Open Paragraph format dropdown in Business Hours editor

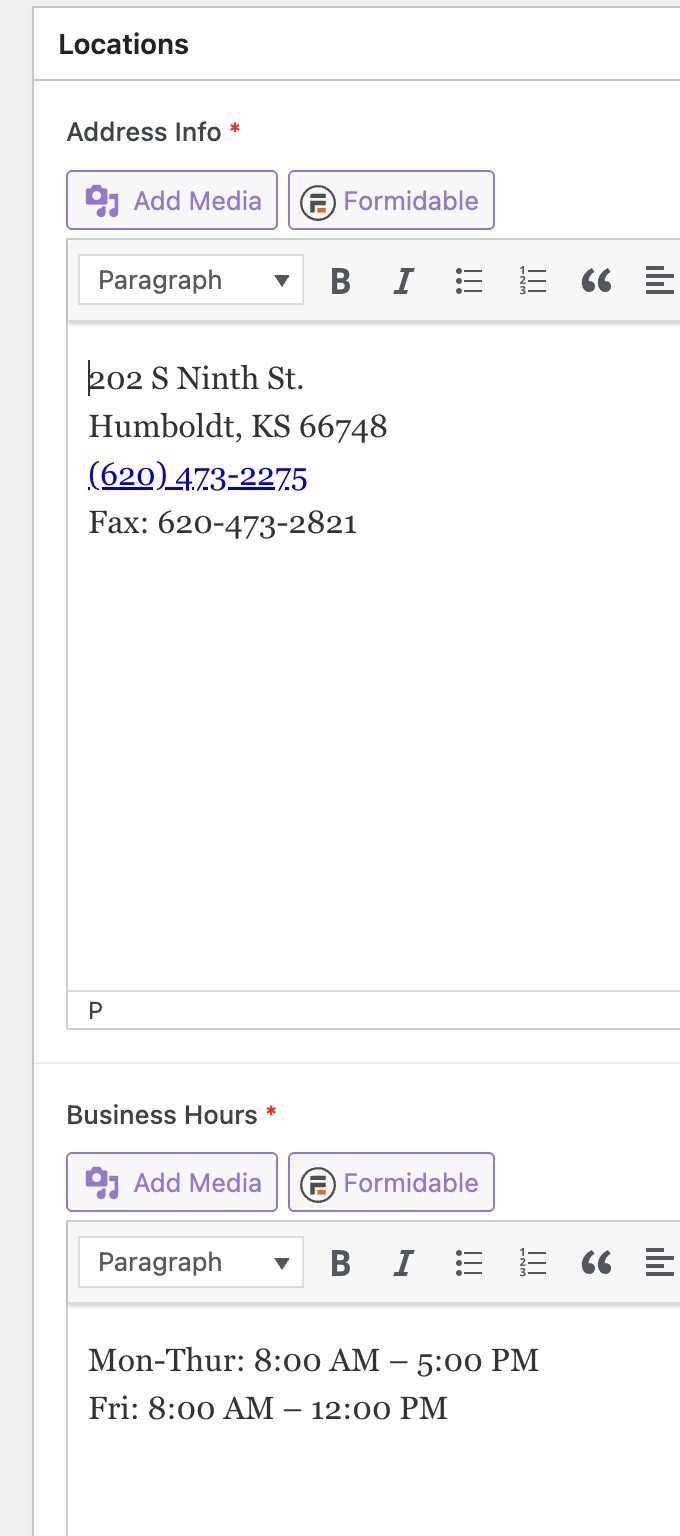coord(191,1263)
